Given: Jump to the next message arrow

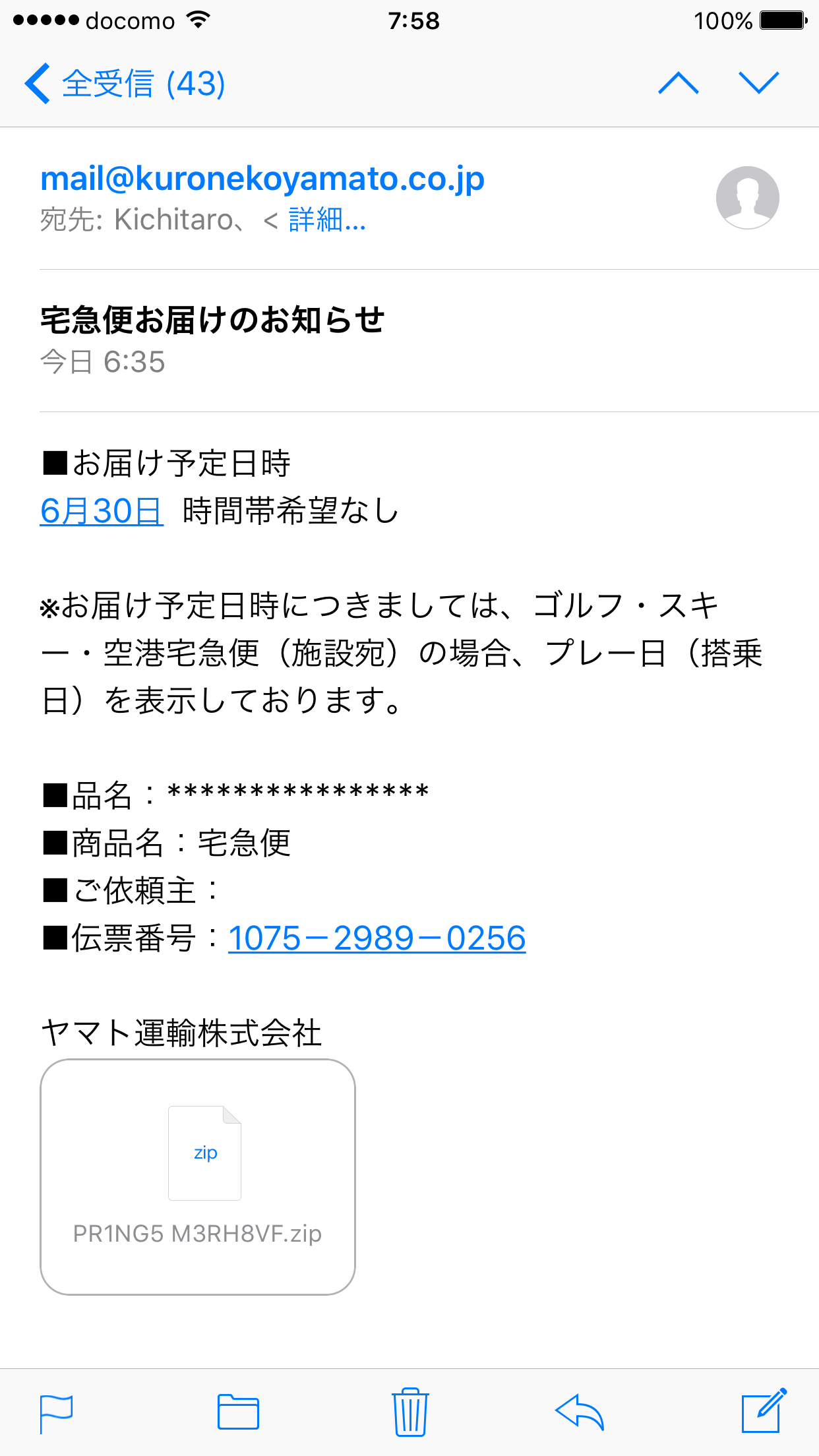Looking at the screenshot, I should point(759,83).
